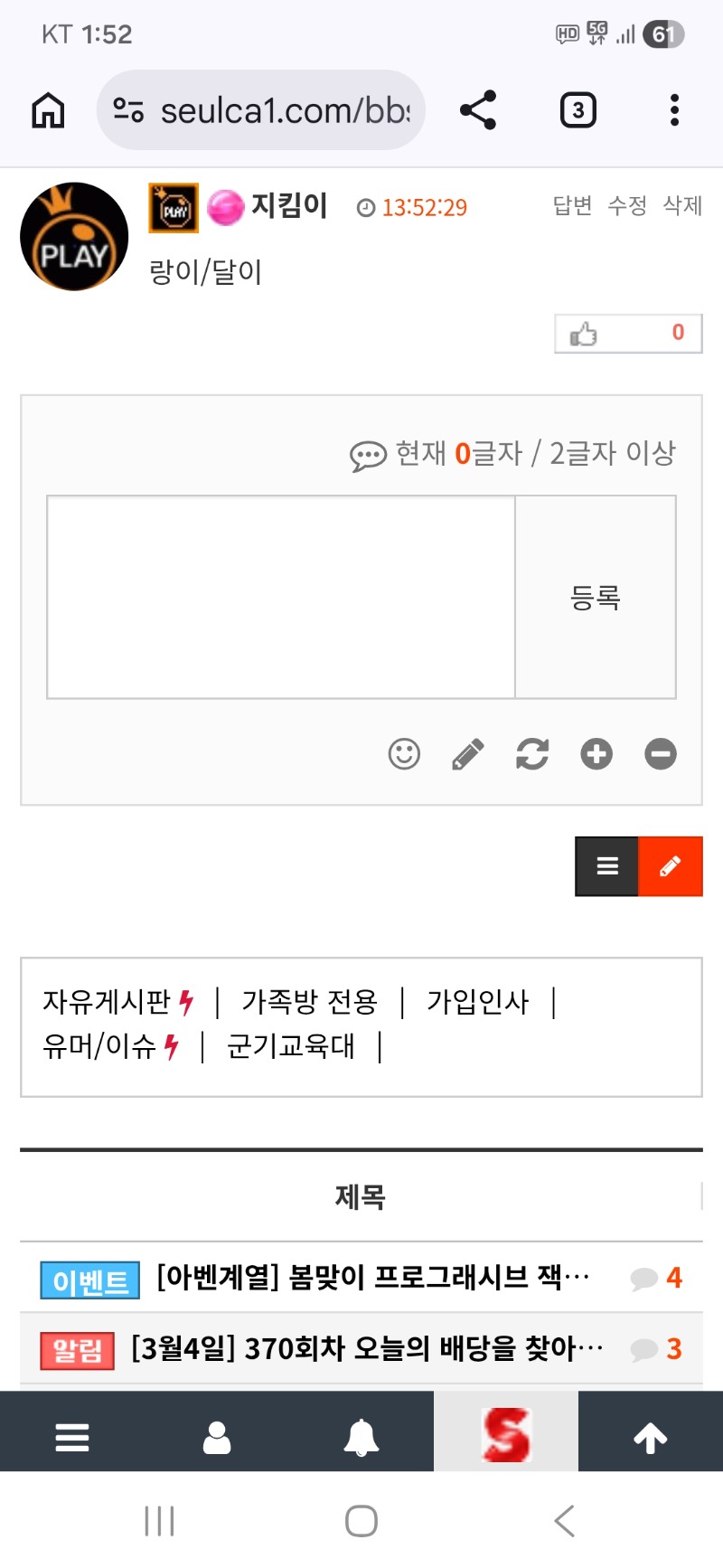
Task: Write a new post with the red pencil button
Action: point(671,866)
